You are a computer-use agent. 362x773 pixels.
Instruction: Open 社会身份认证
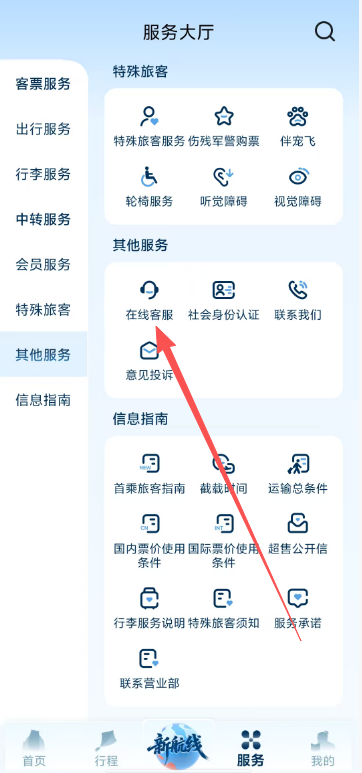point(223,300)
